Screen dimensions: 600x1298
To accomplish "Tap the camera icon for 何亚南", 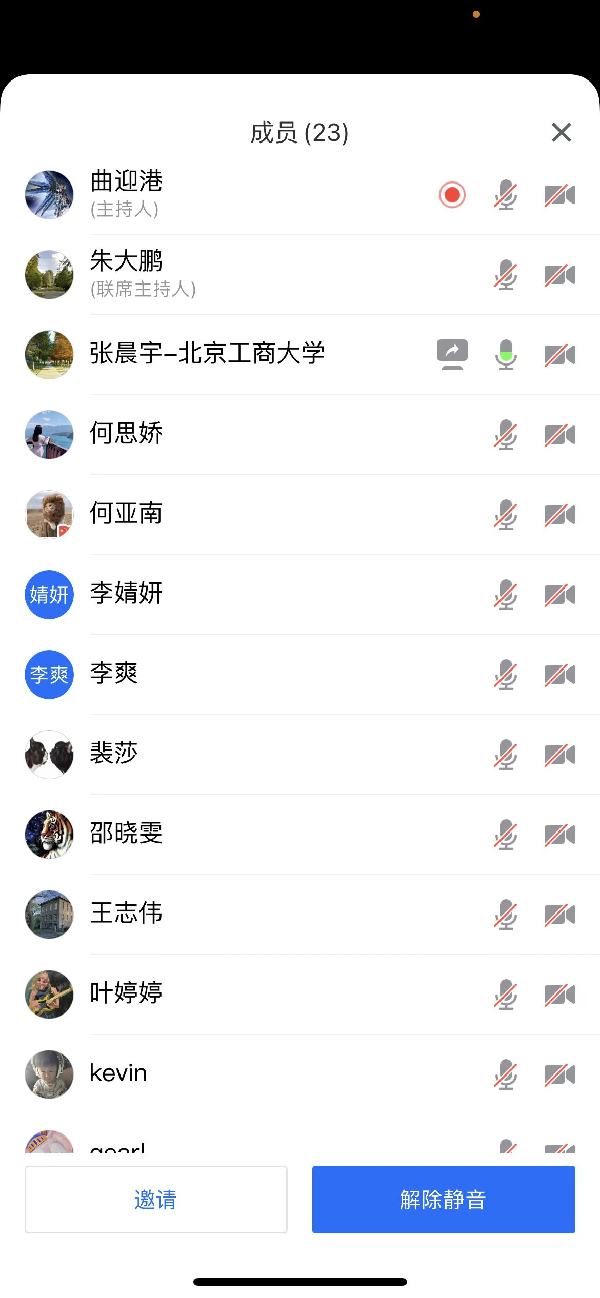I will click(x=559, y=514).
